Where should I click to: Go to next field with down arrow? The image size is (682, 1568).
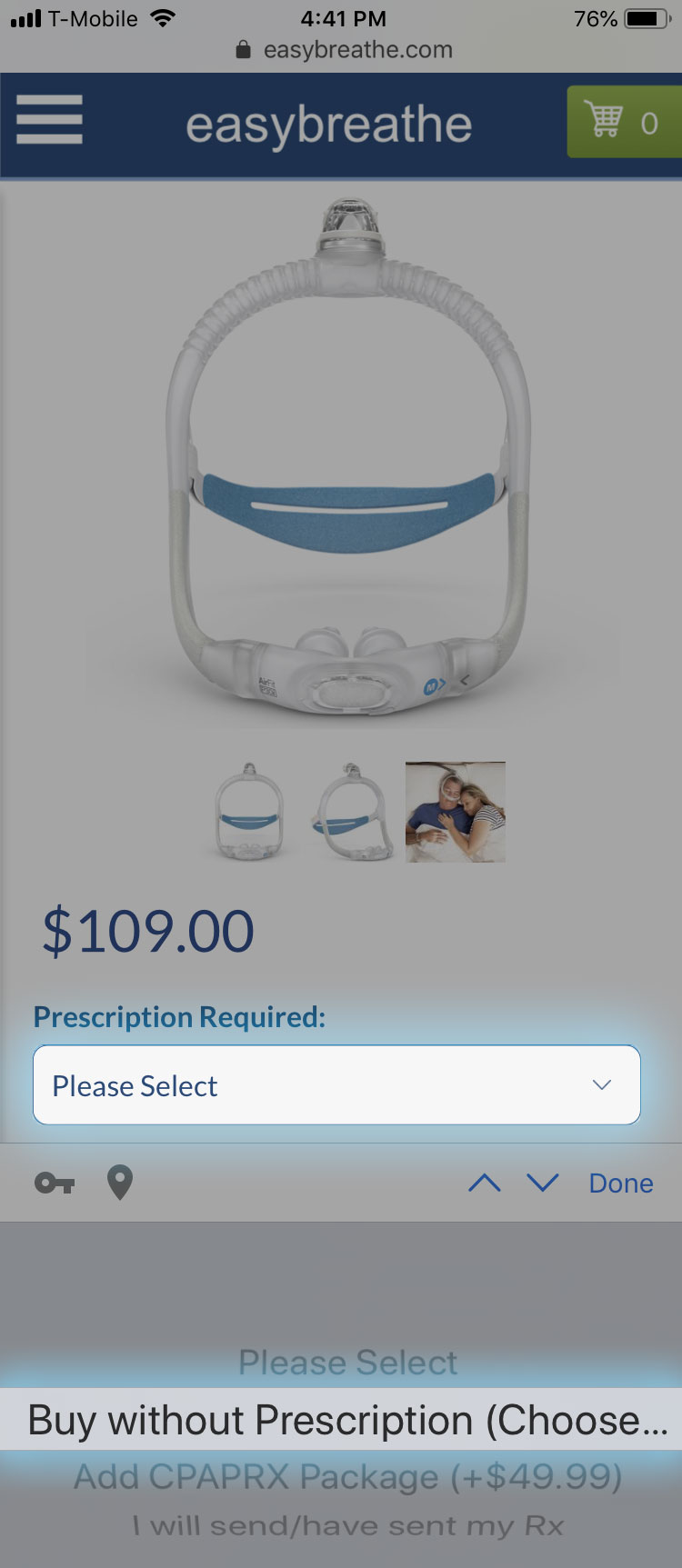pyautogui.click(x=543, y=1183)
